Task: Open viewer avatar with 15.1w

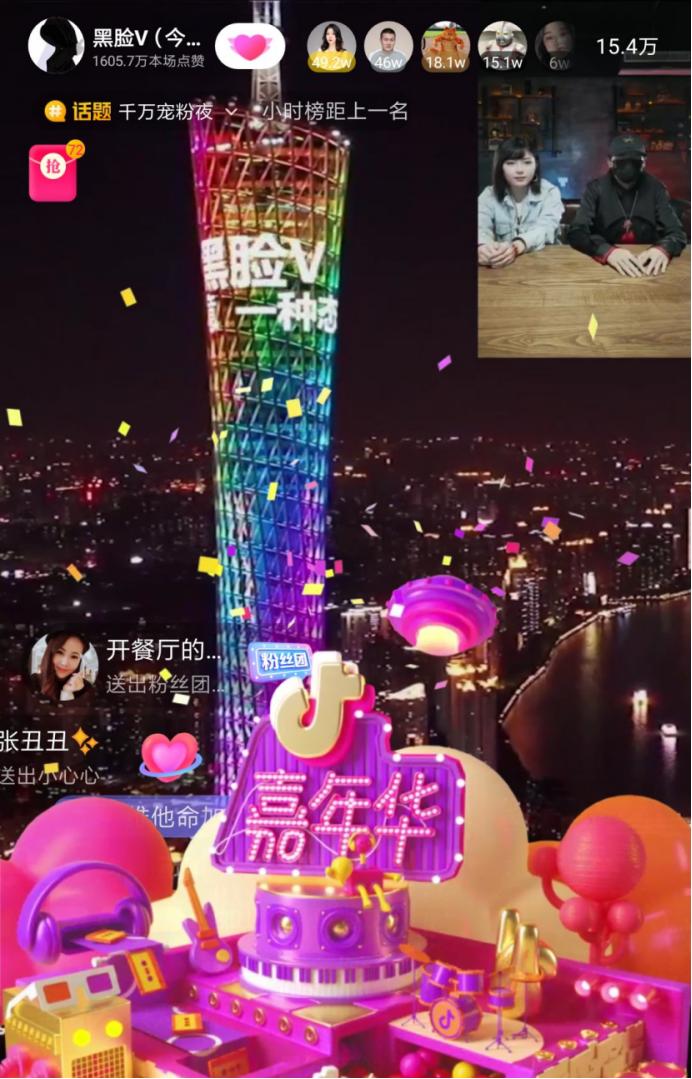Action: tap(502, 46)
